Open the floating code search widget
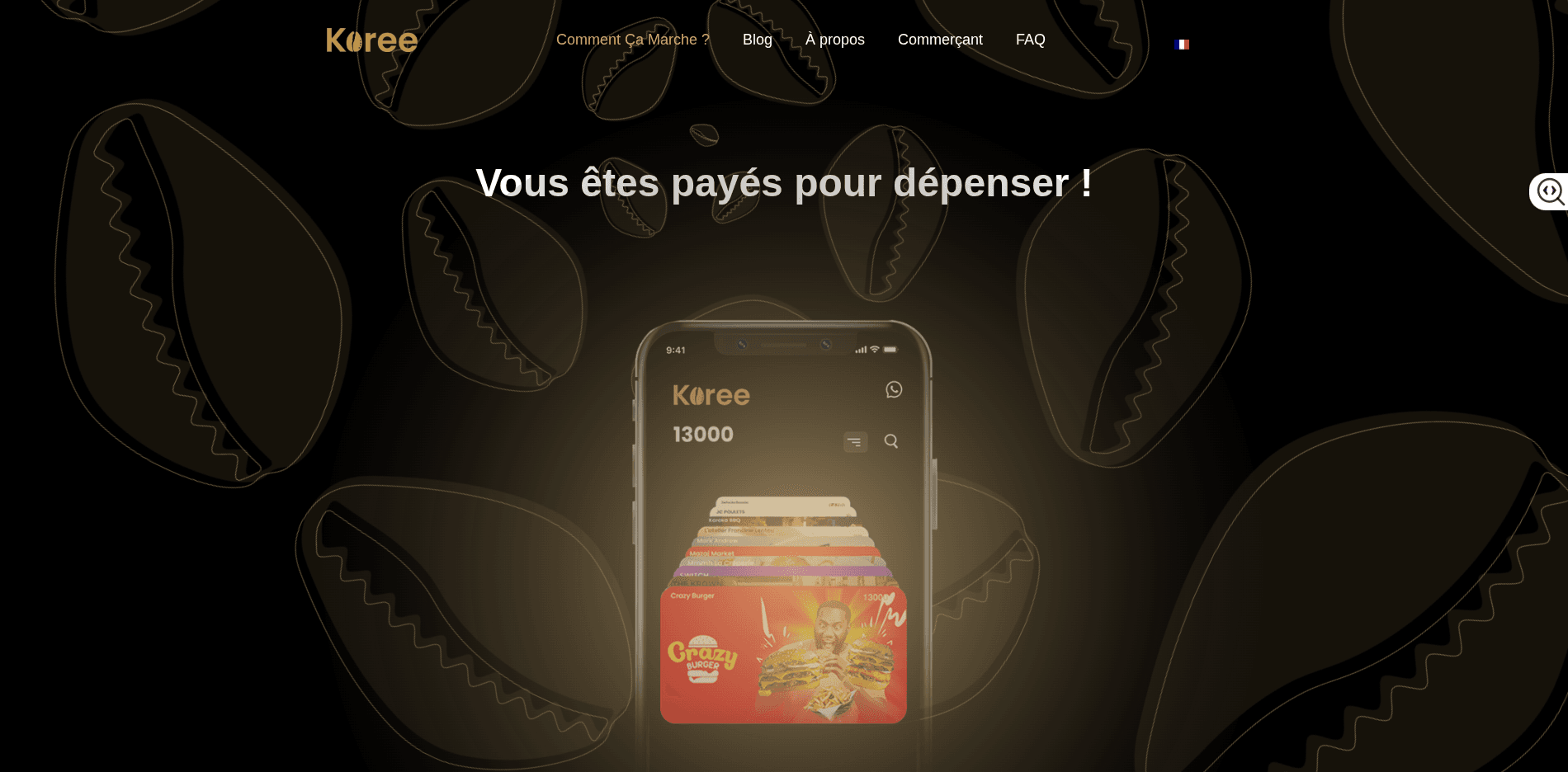1568x772 pixels. tap(1550, 191)
